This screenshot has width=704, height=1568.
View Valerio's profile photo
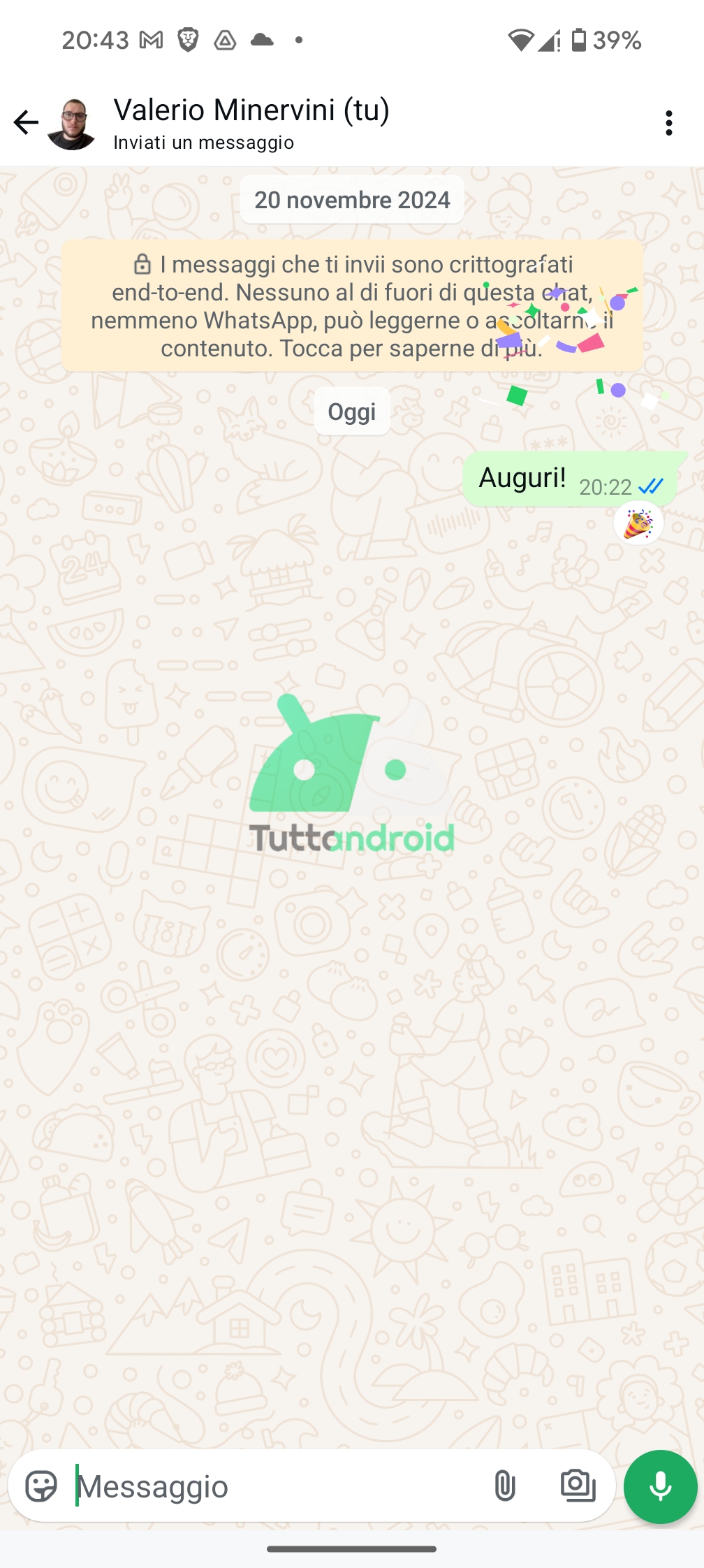72,124
